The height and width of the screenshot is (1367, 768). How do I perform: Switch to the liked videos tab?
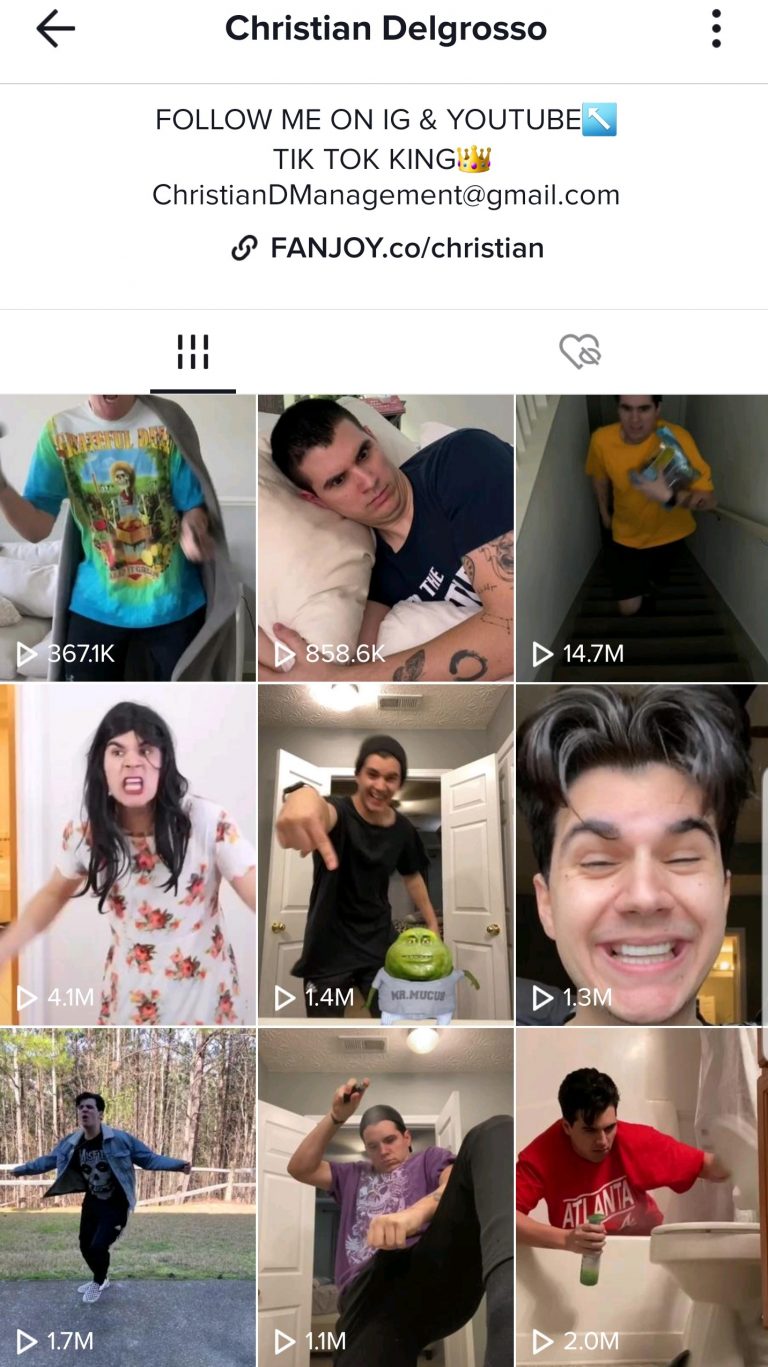[x=579, y=352]
